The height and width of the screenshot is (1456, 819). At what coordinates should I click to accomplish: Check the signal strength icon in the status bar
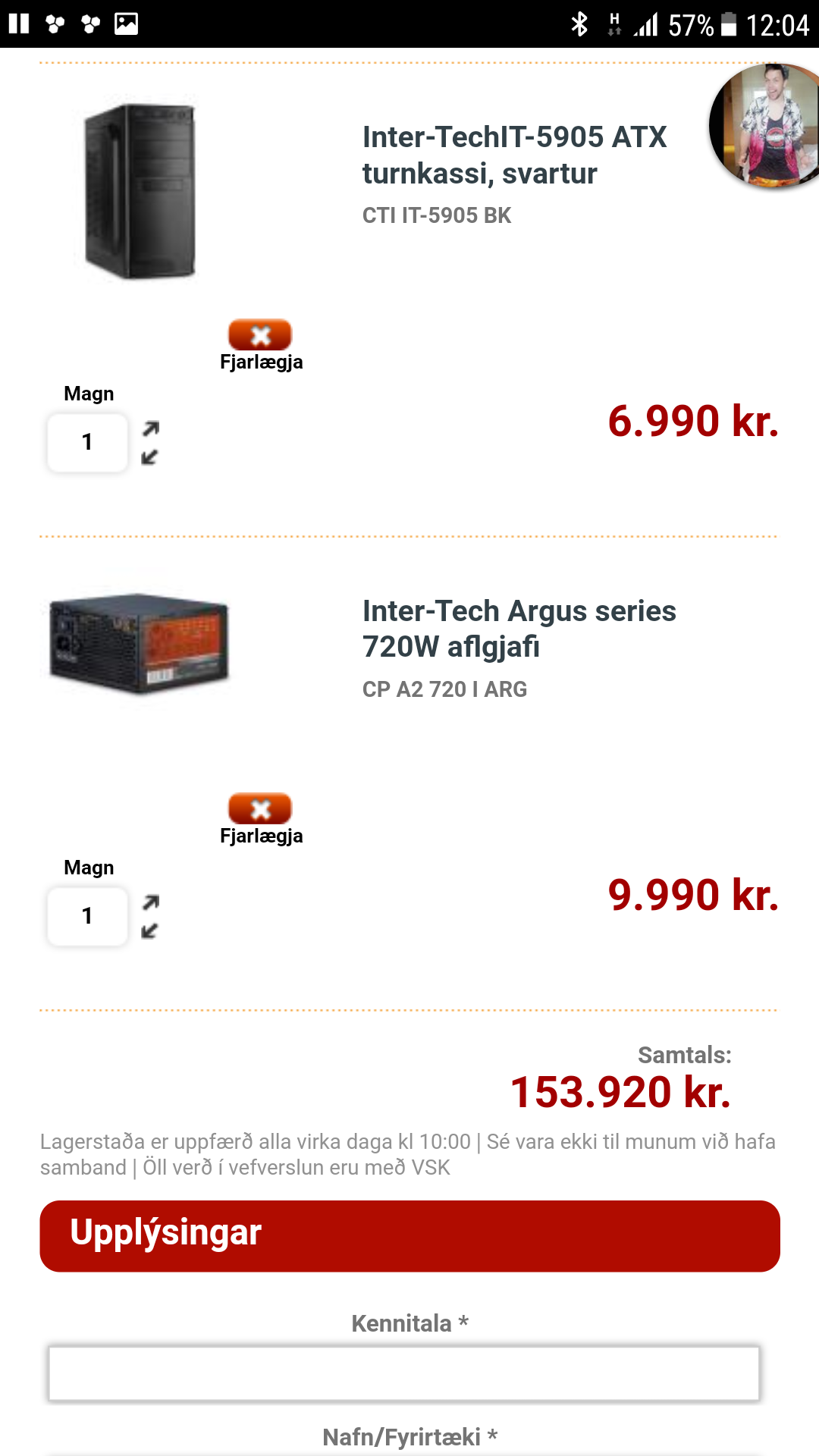[x=647, y=23]
